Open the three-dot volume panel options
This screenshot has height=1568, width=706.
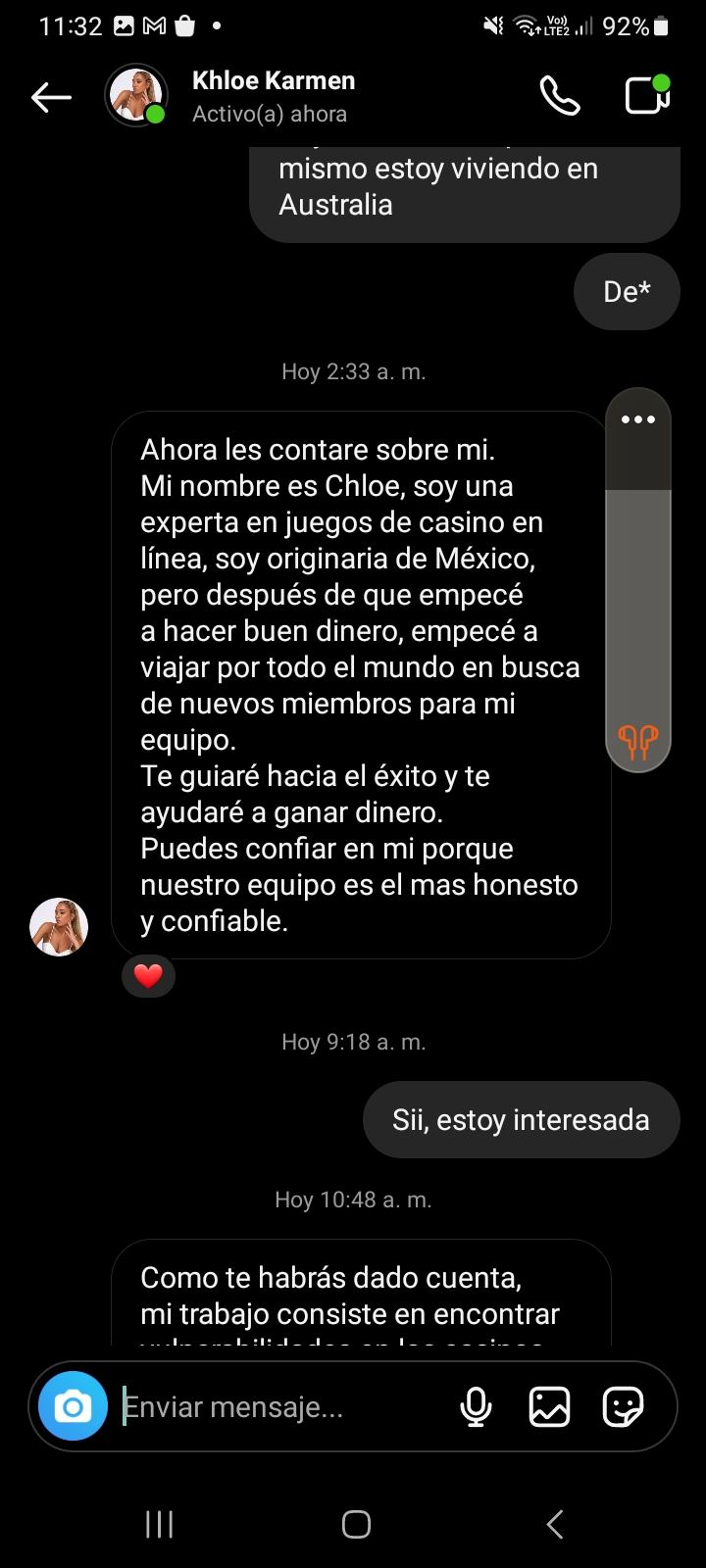638,419
